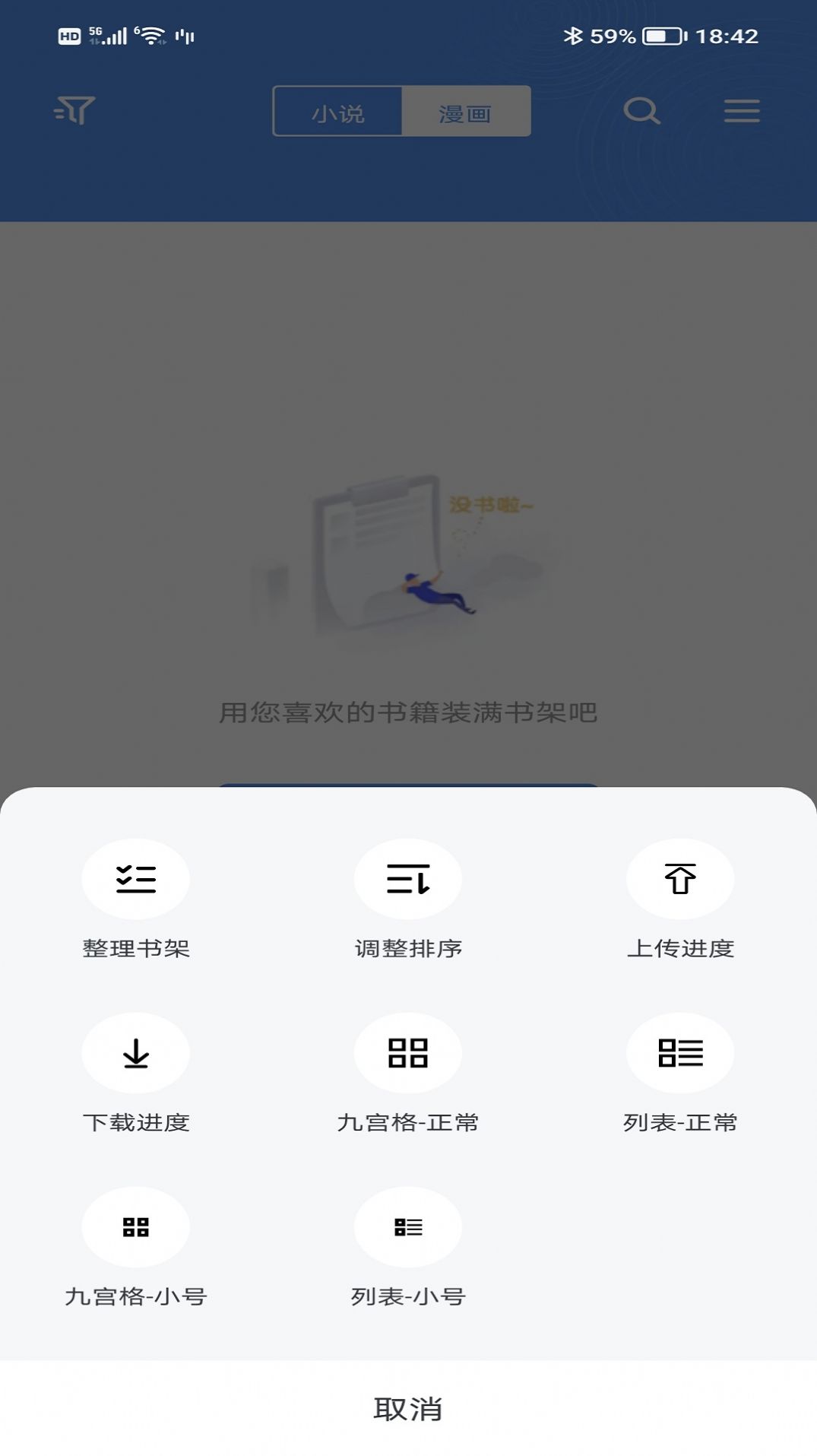817x1456 pixels.
Task: Tap 取消 to close the menu
Action: (x=408, y=1407)
